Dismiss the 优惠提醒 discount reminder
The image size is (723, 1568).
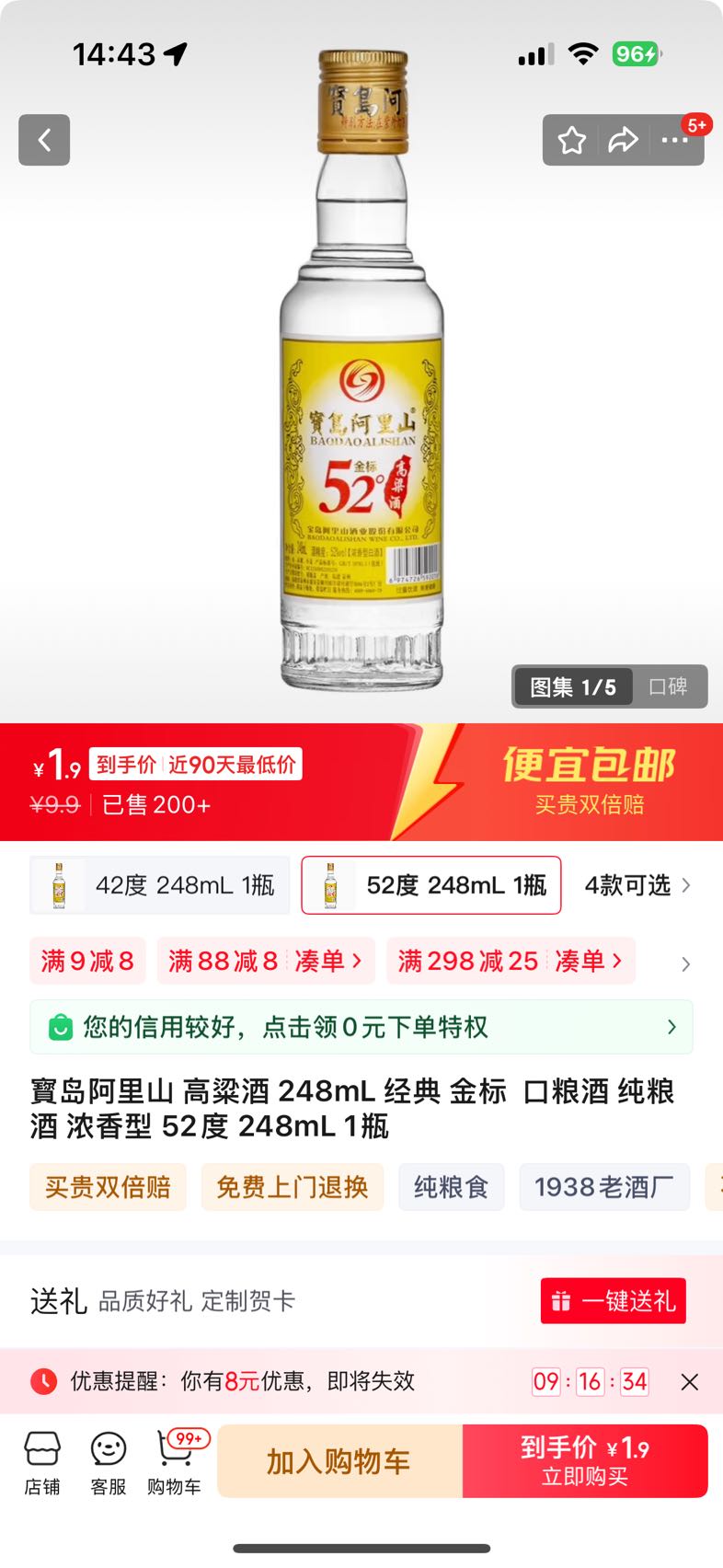coord(689,1381)
